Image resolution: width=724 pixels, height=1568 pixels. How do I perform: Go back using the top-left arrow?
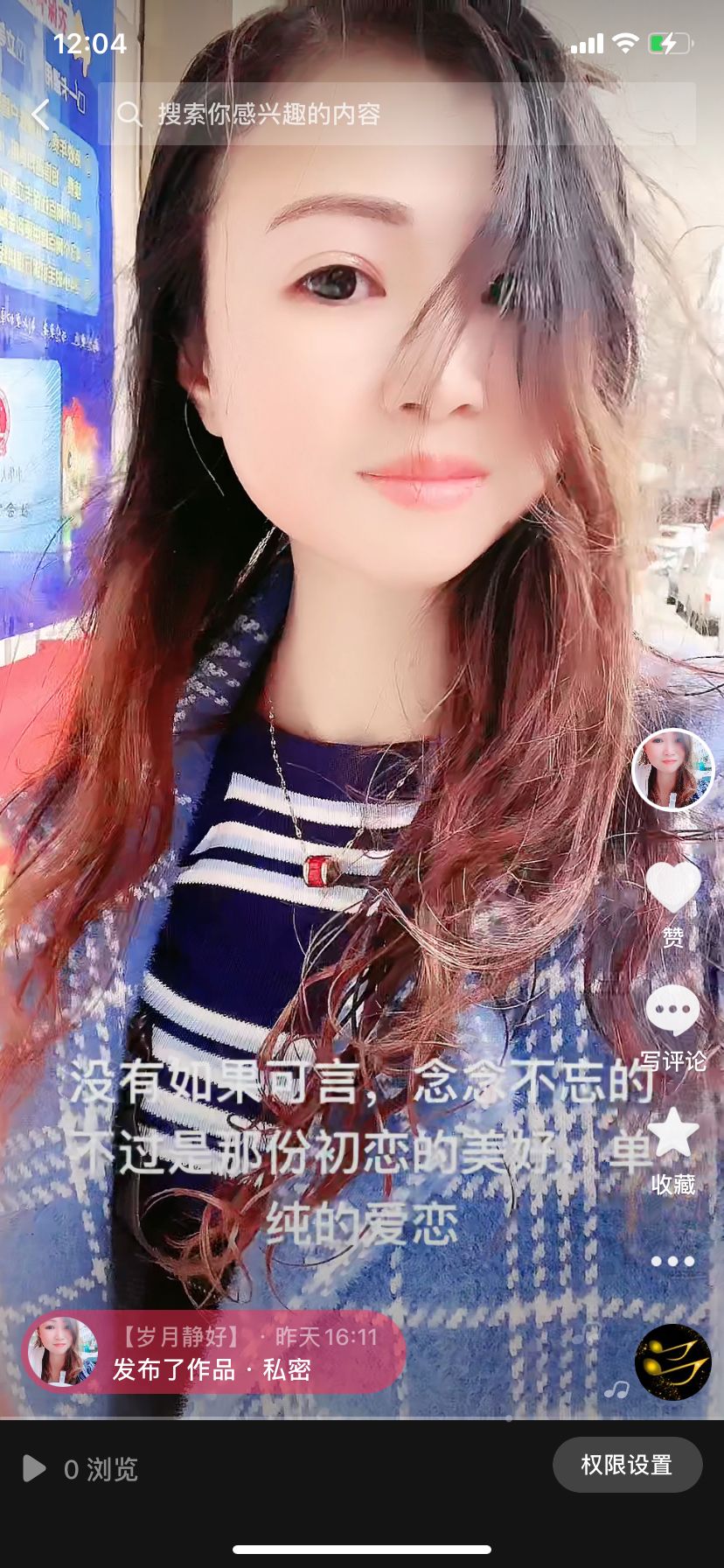(40, 115)
